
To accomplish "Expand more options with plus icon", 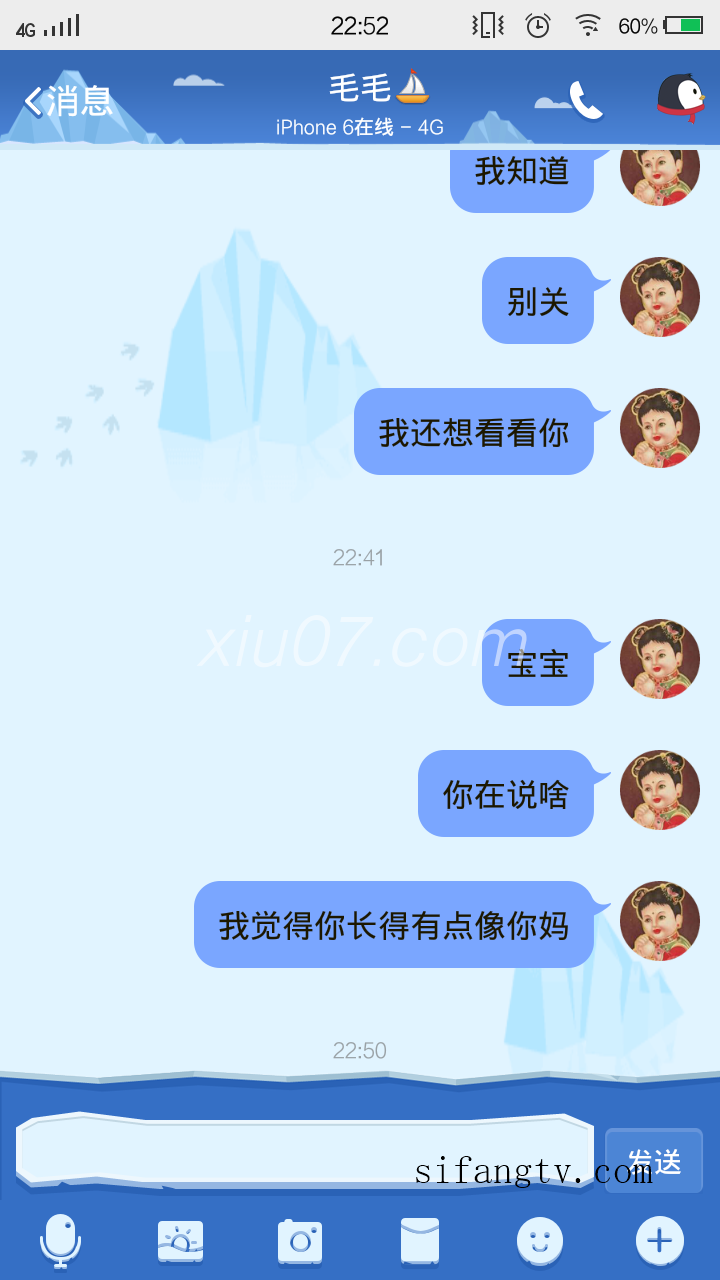I will tap(659, 1241).
